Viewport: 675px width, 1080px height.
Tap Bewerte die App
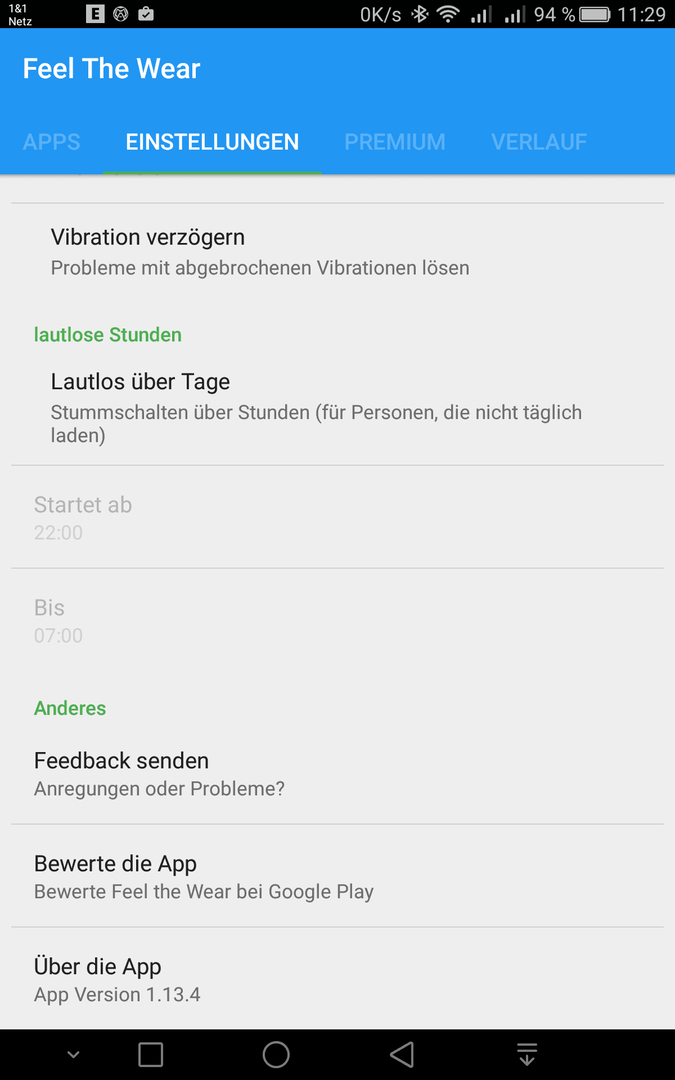[x=338, y=876]
